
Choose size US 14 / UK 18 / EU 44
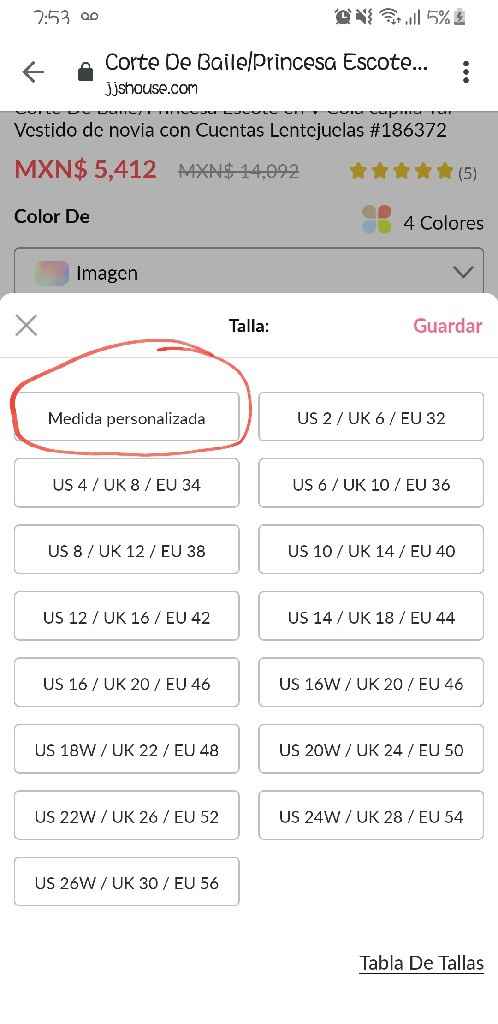click(x=371, y=616)
